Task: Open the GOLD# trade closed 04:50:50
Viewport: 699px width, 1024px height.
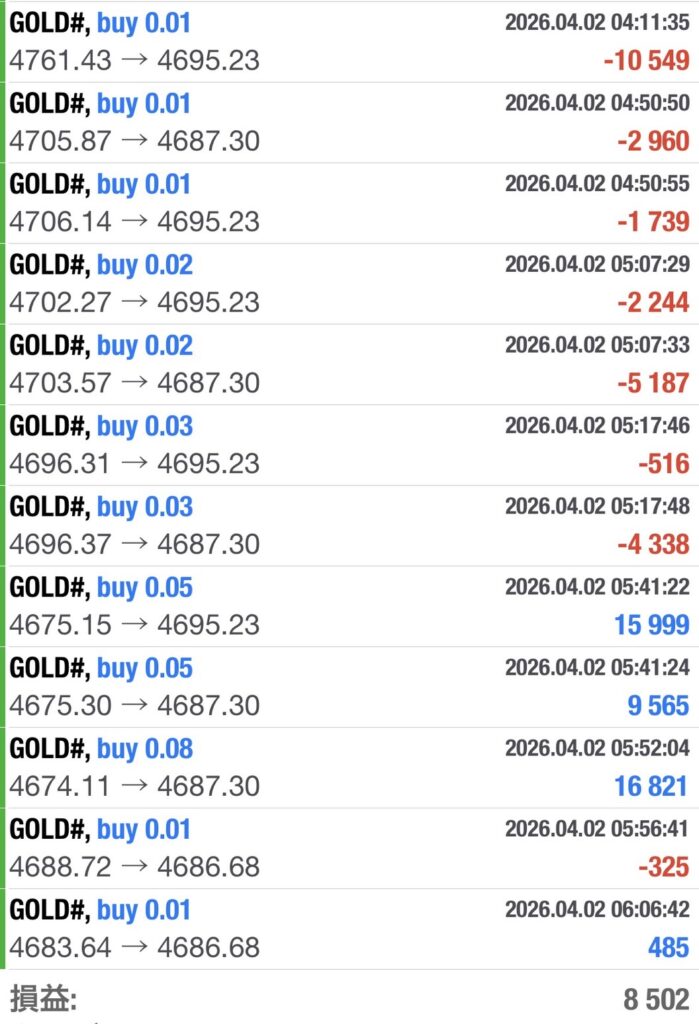Action: 349,122
